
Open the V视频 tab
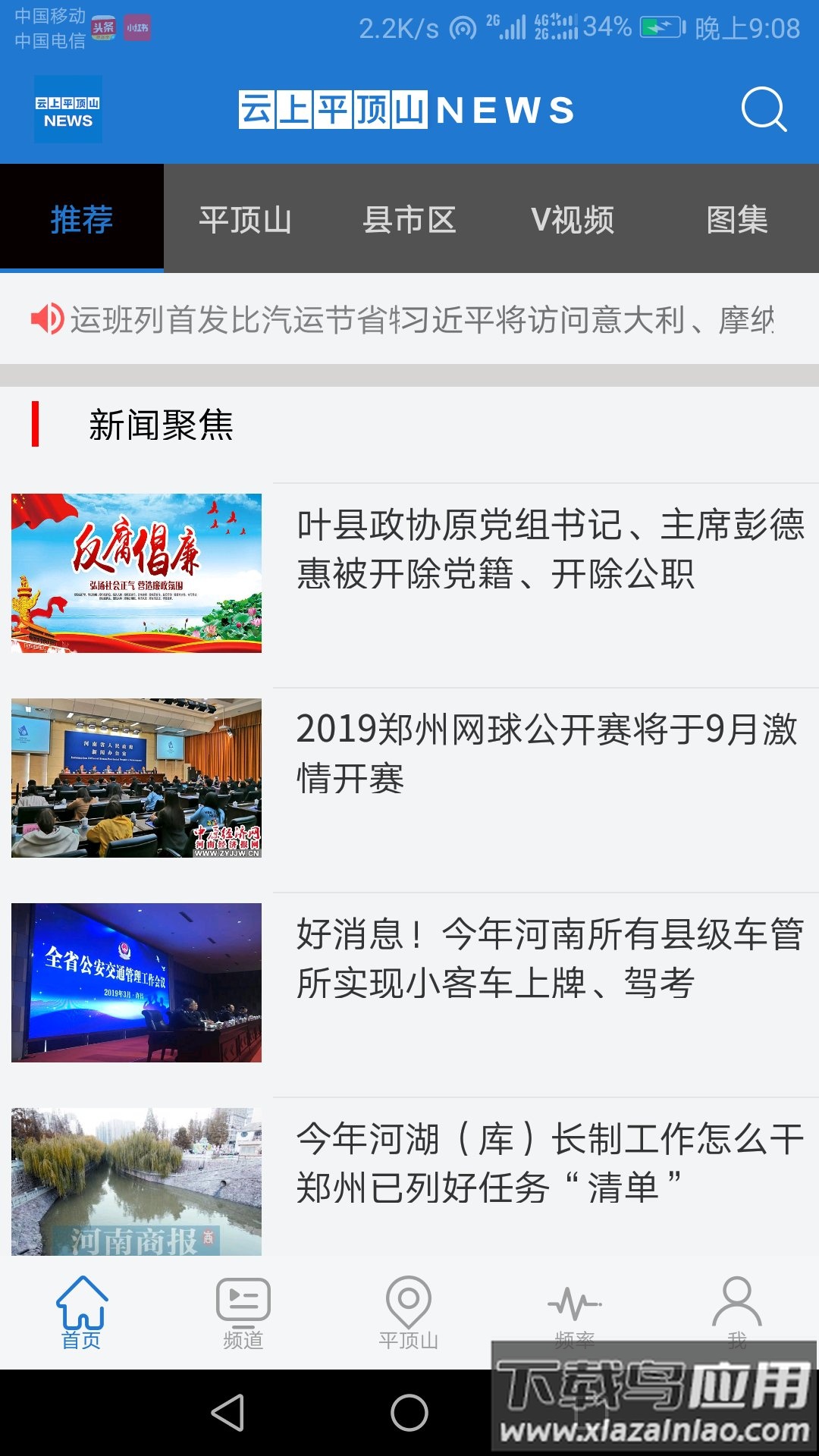click(x=573, y=219)
